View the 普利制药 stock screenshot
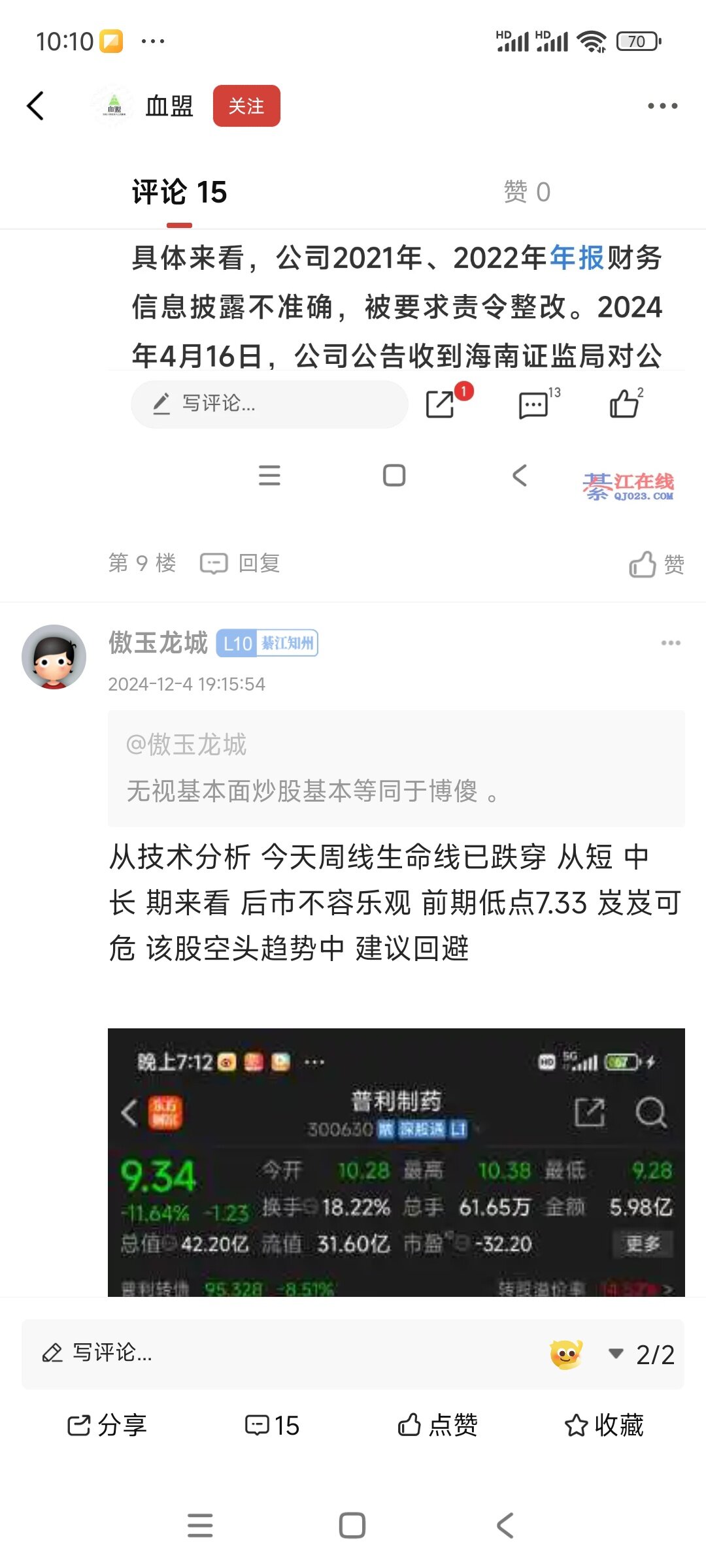 396,1162
